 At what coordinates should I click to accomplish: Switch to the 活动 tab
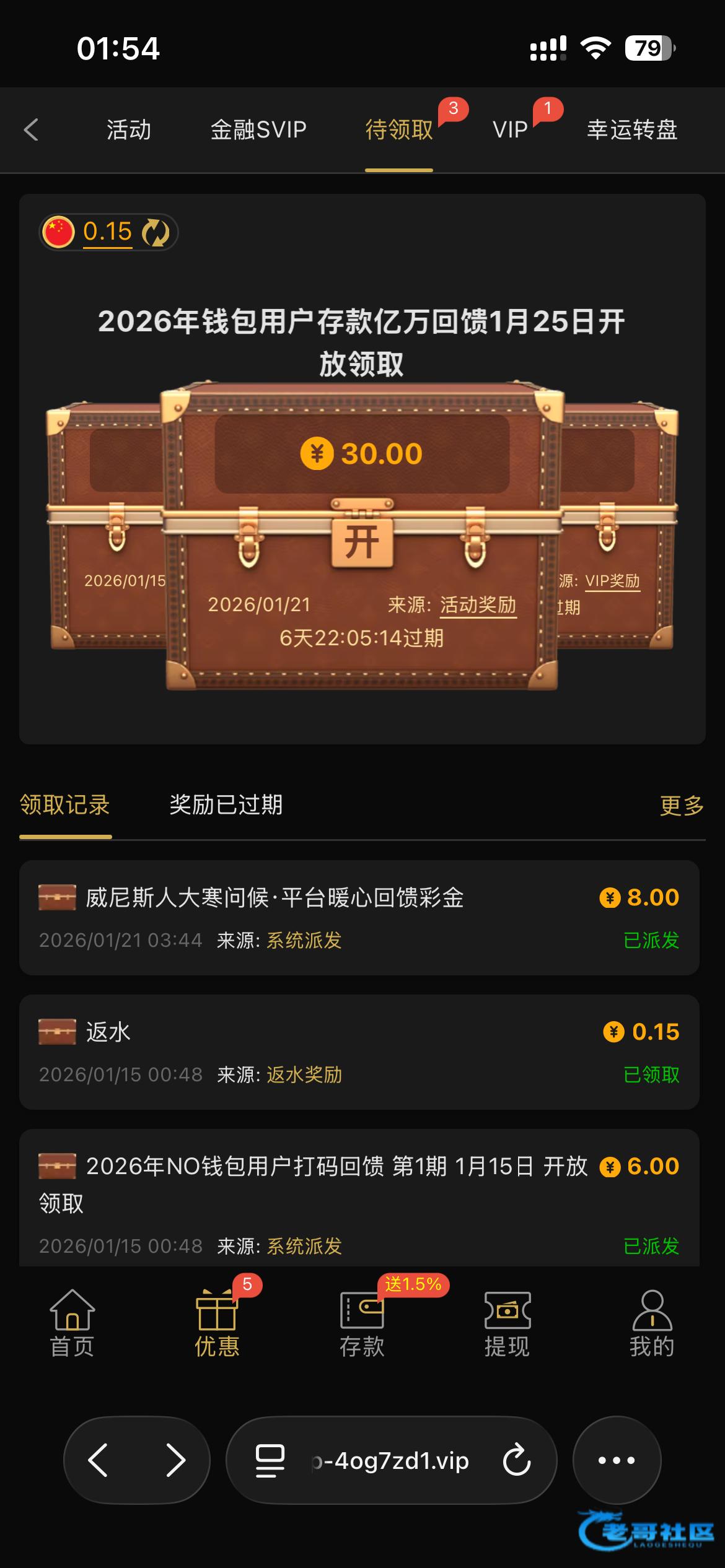click(x=129, y=130)
